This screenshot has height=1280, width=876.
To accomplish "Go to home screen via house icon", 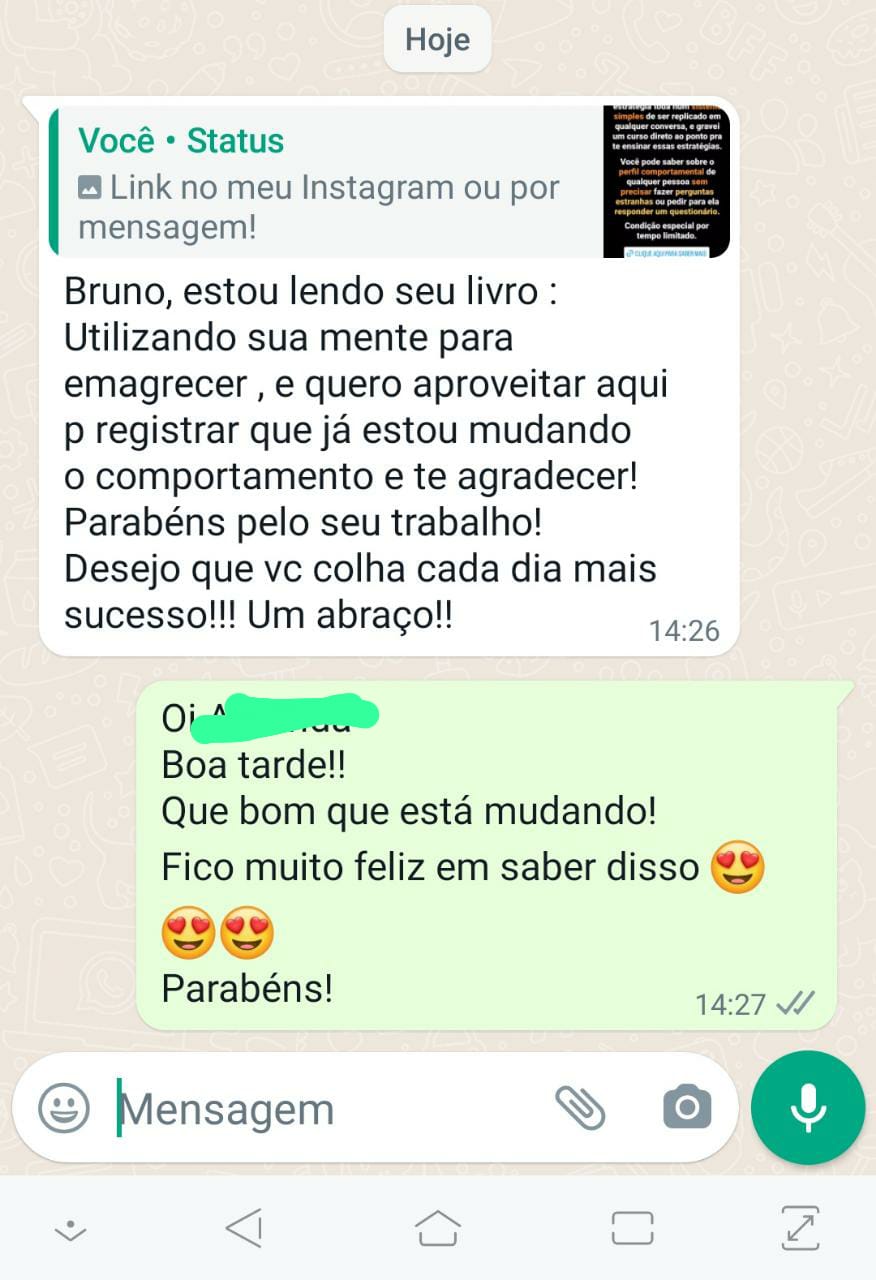I will click(x=438, y=1228).
